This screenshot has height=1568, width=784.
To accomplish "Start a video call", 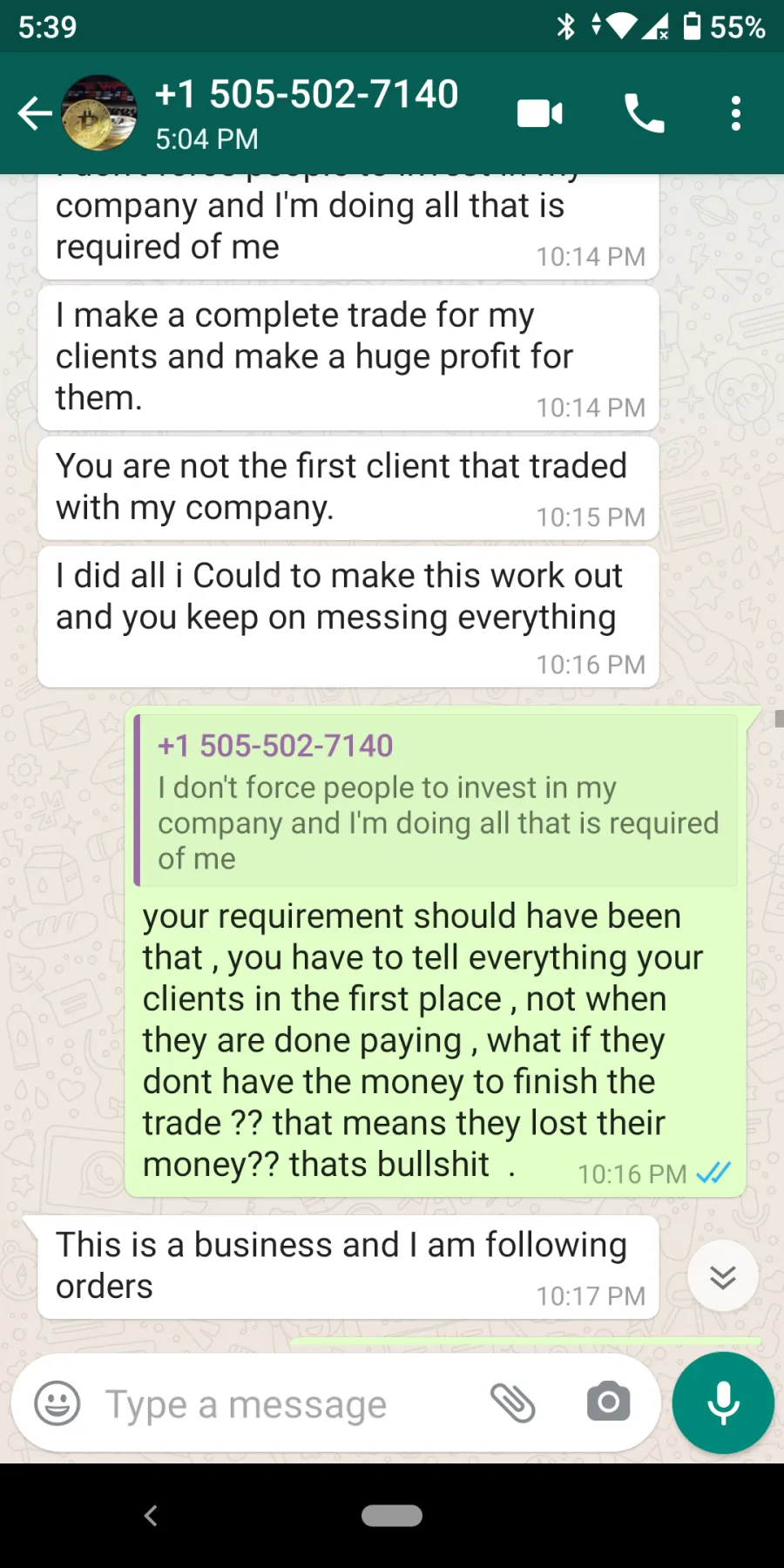I will pyautogui.click(x=540, y=113).
